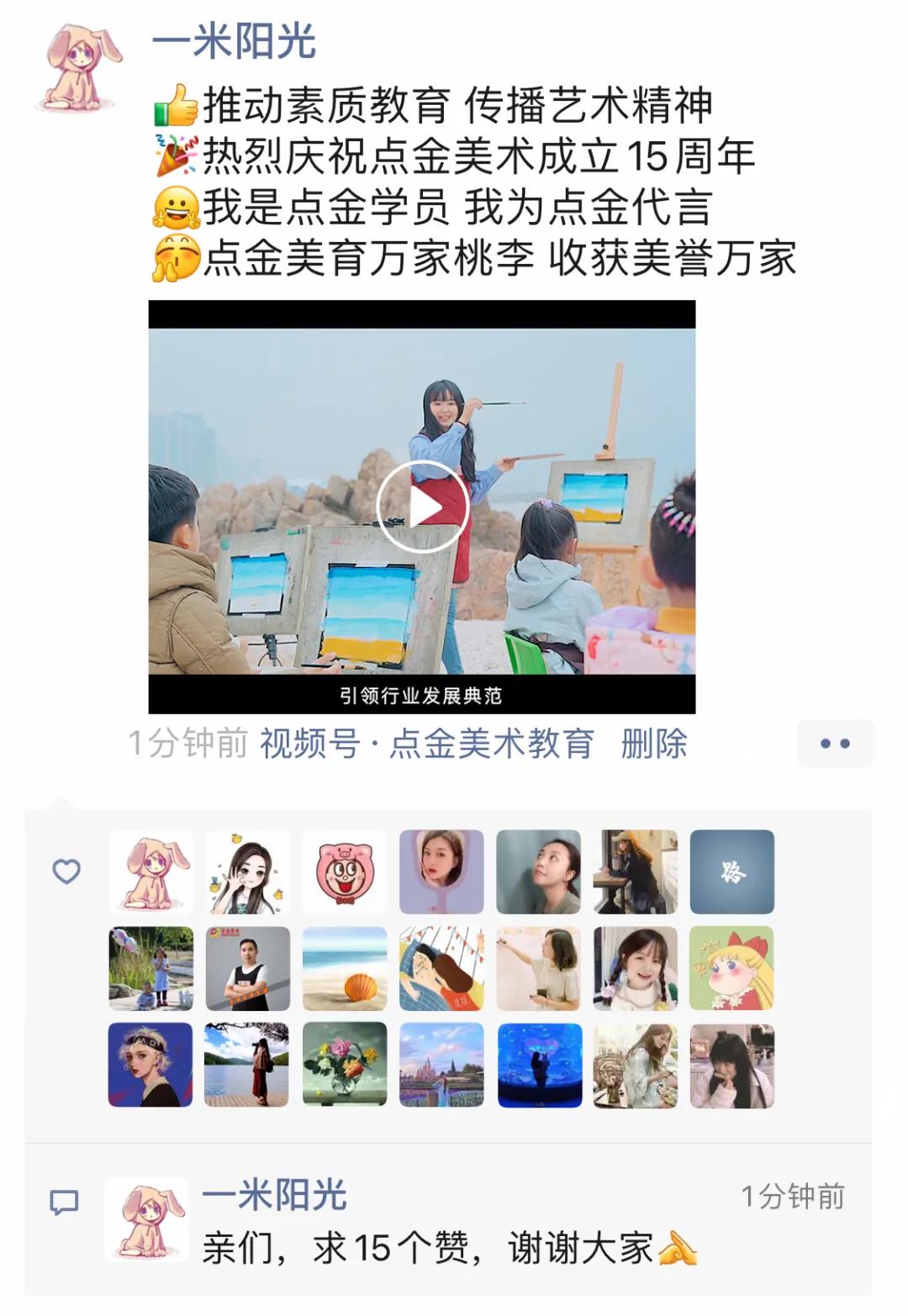Open 一米阳光 profile from post header name
The image size is (908, 1316).
(234, 41)
